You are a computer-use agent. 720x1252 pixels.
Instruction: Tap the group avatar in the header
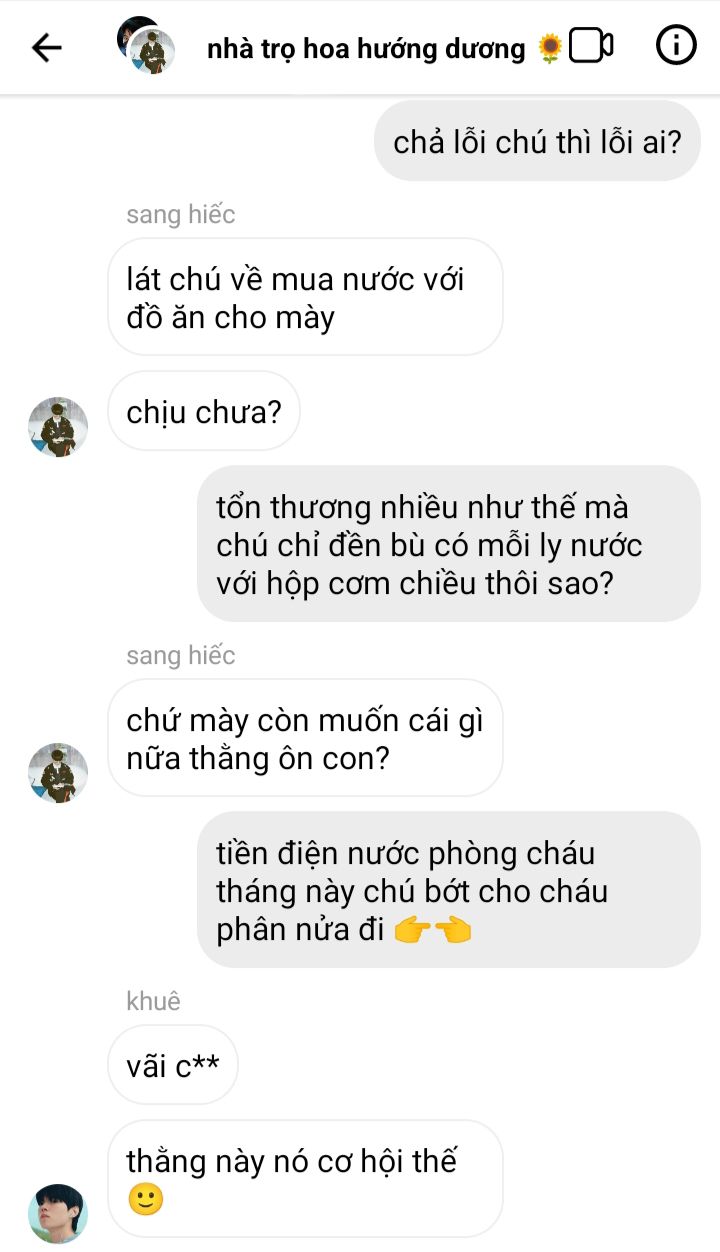[146, 45]
